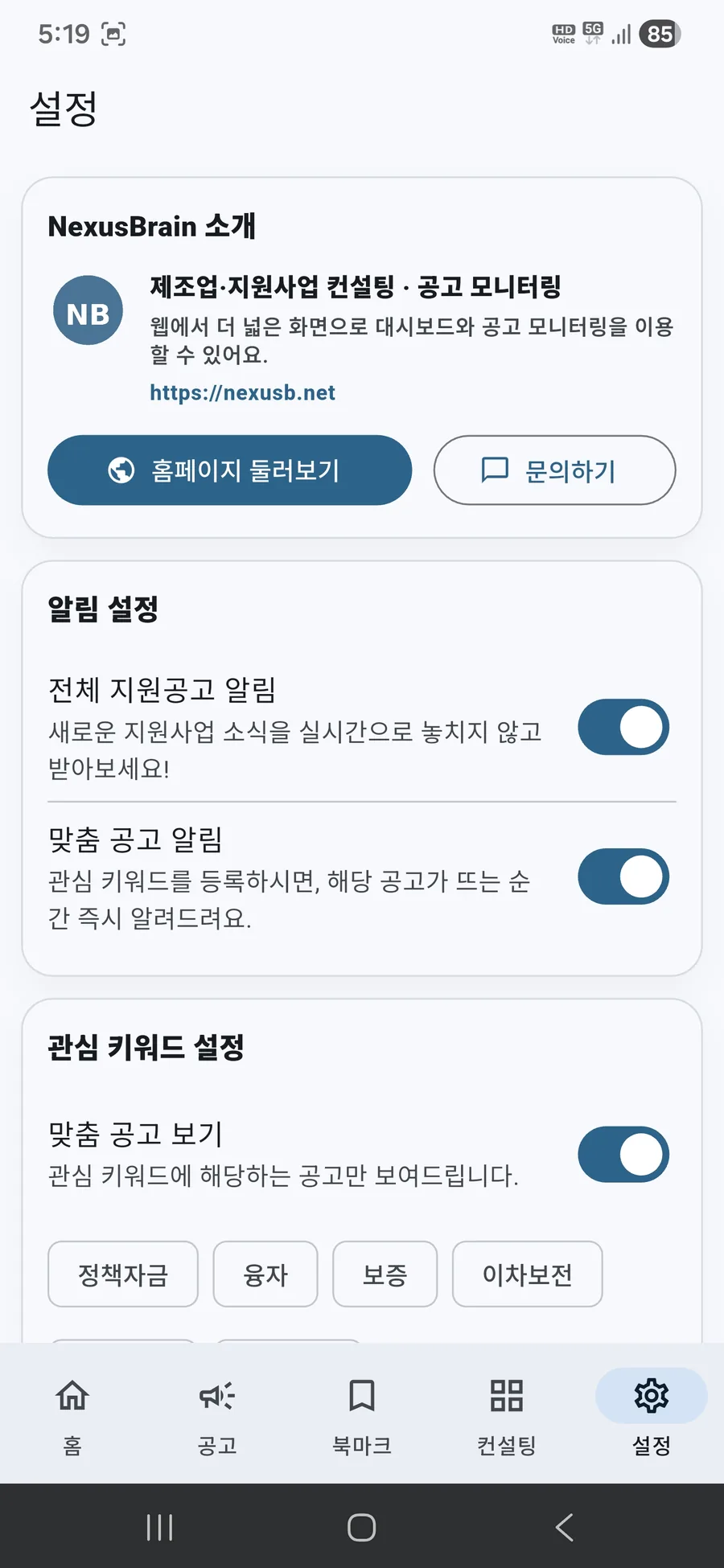This screenshot has width=724, height=1568.
Task: Select the 이차보전 keyword chip
Action: (x=527, y=1274)
